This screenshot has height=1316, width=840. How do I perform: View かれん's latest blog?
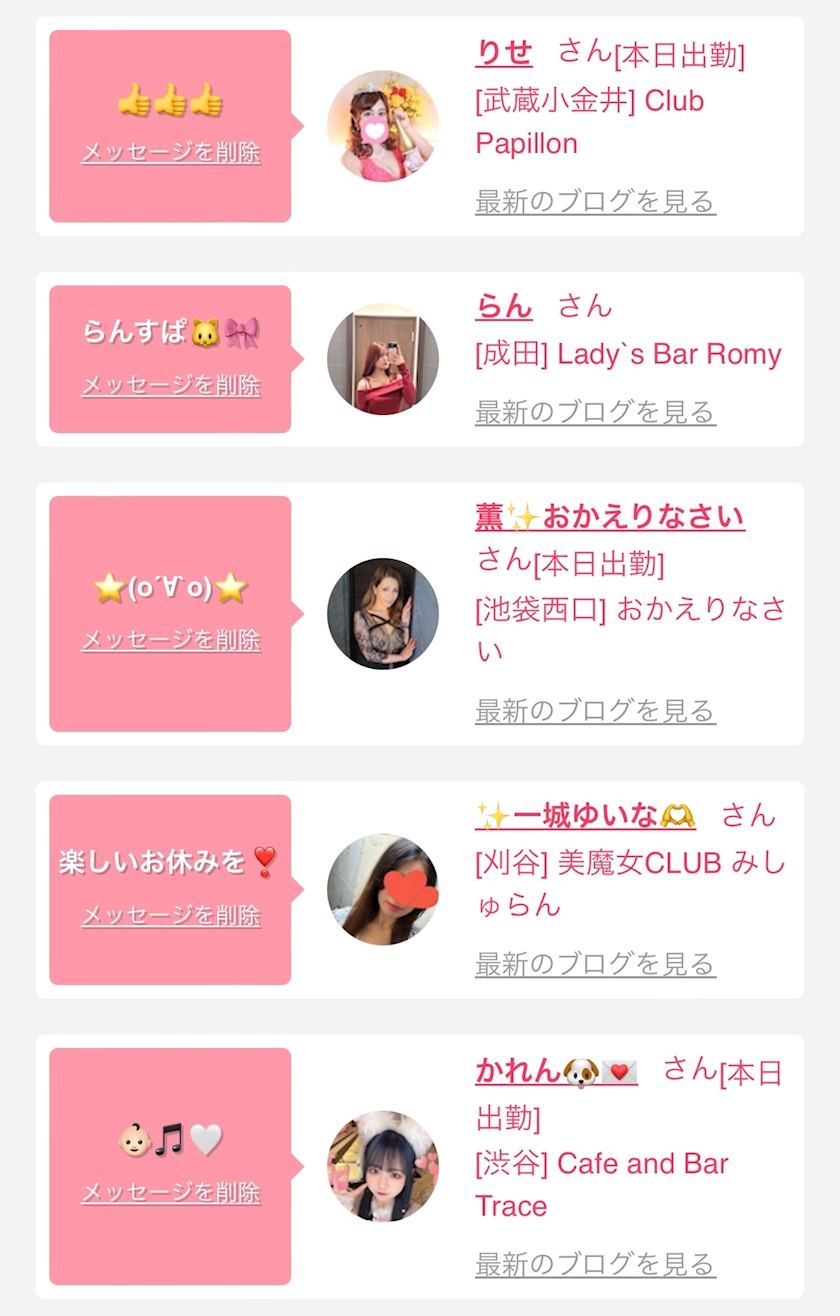(x=595, y=1264)
